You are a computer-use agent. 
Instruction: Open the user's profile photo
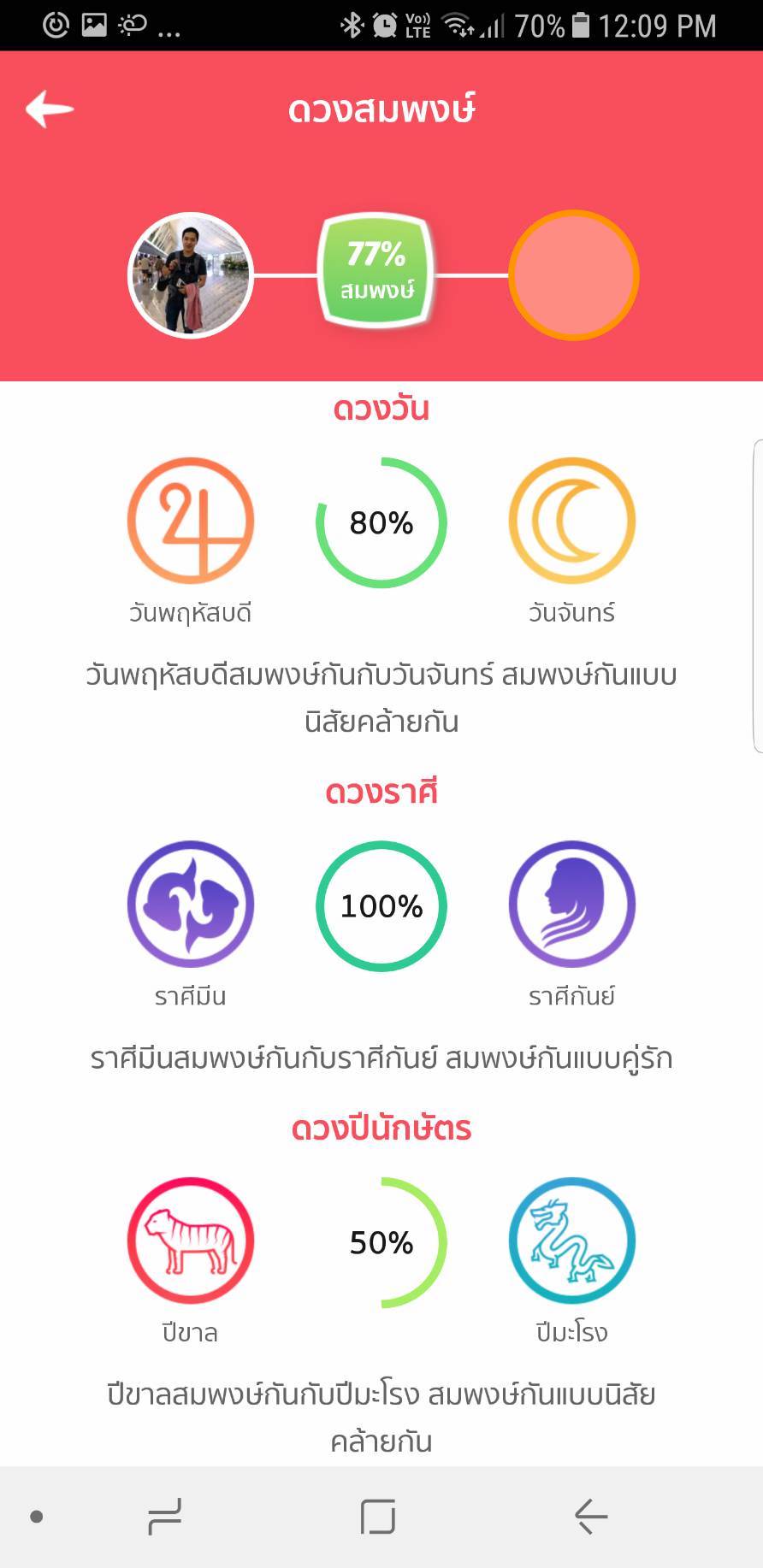point(190,275)
